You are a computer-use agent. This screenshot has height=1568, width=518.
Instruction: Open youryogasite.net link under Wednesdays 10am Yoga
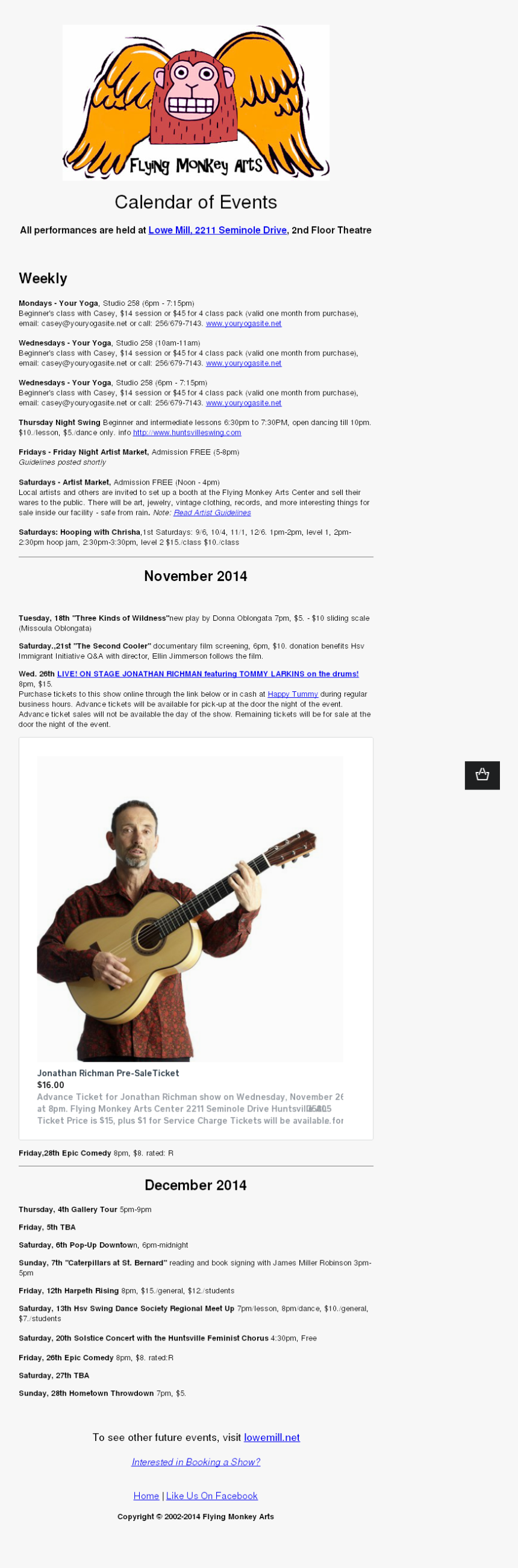click(x=243, y=362)
